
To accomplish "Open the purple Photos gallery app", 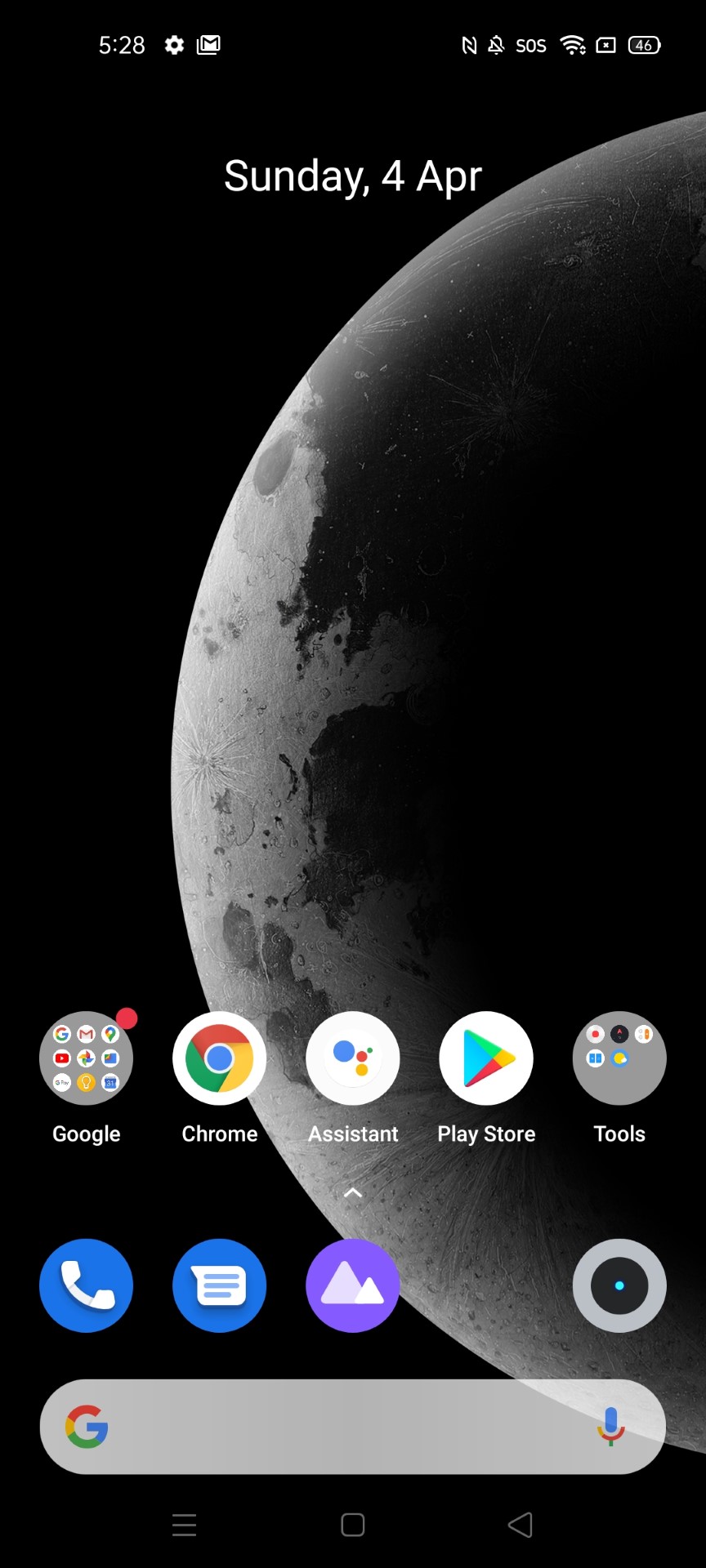I will pyautogui.click(x=353, y=1285).
